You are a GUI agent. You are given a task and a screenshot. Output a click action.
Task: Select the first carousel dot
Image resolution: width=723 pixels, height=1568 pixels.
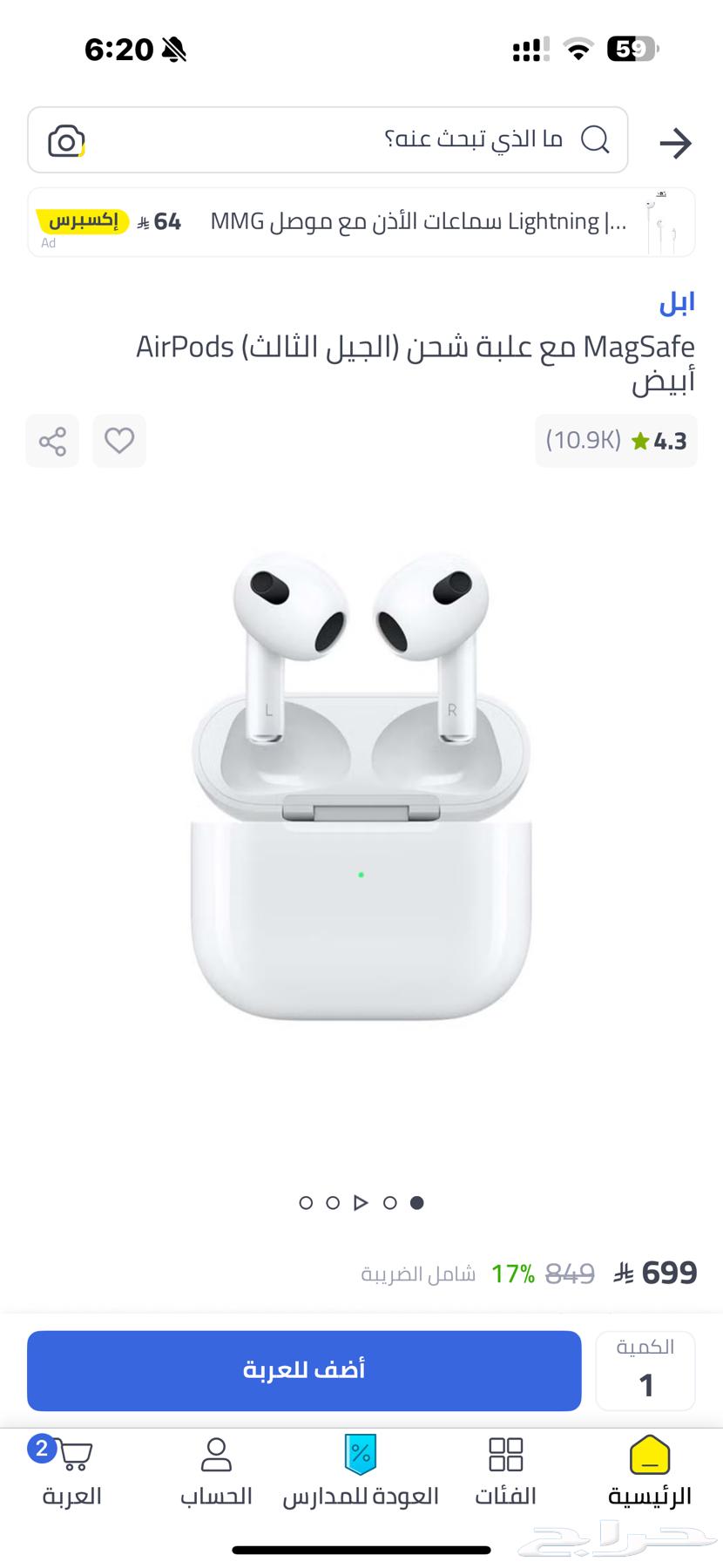click(306, 1202)
